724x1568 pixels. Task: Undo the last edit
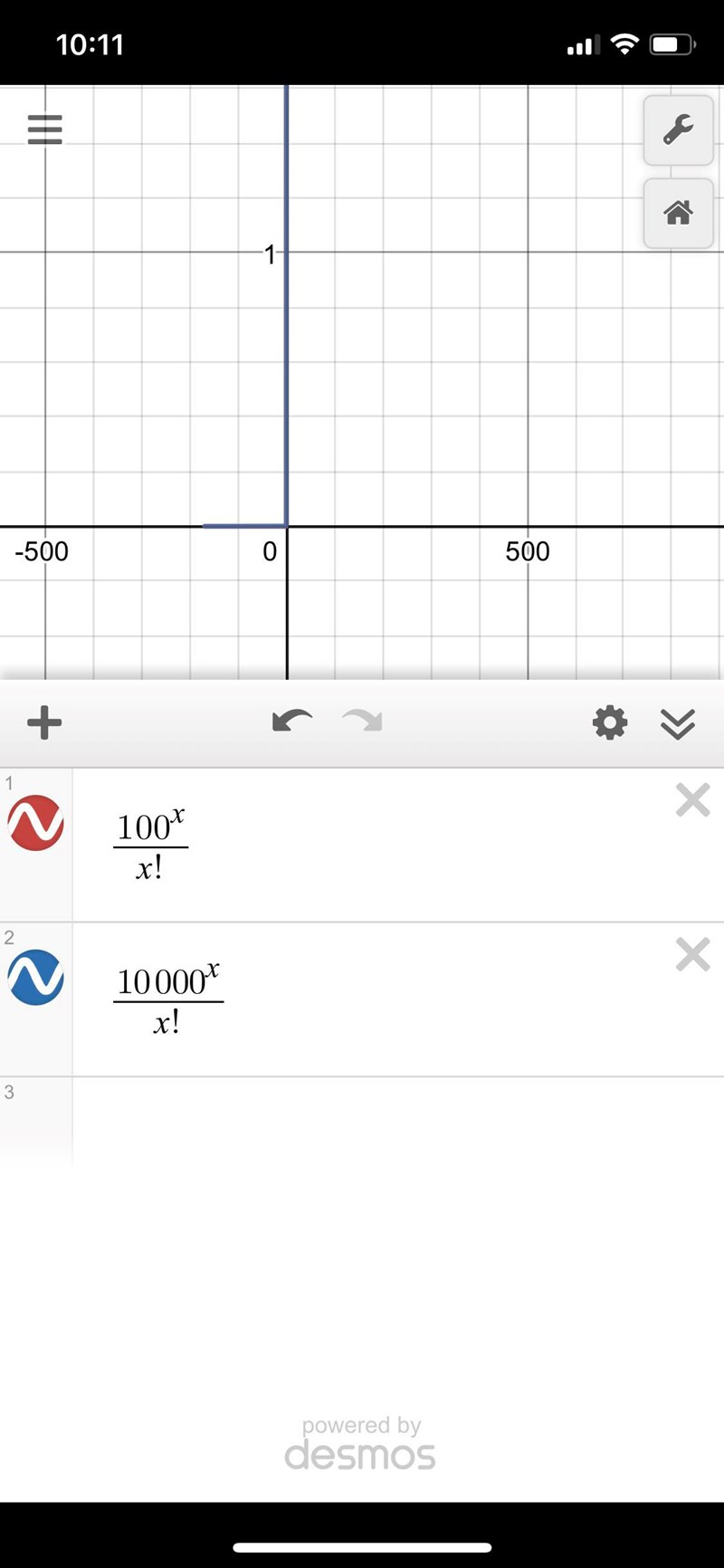click(x=291, y=722)
